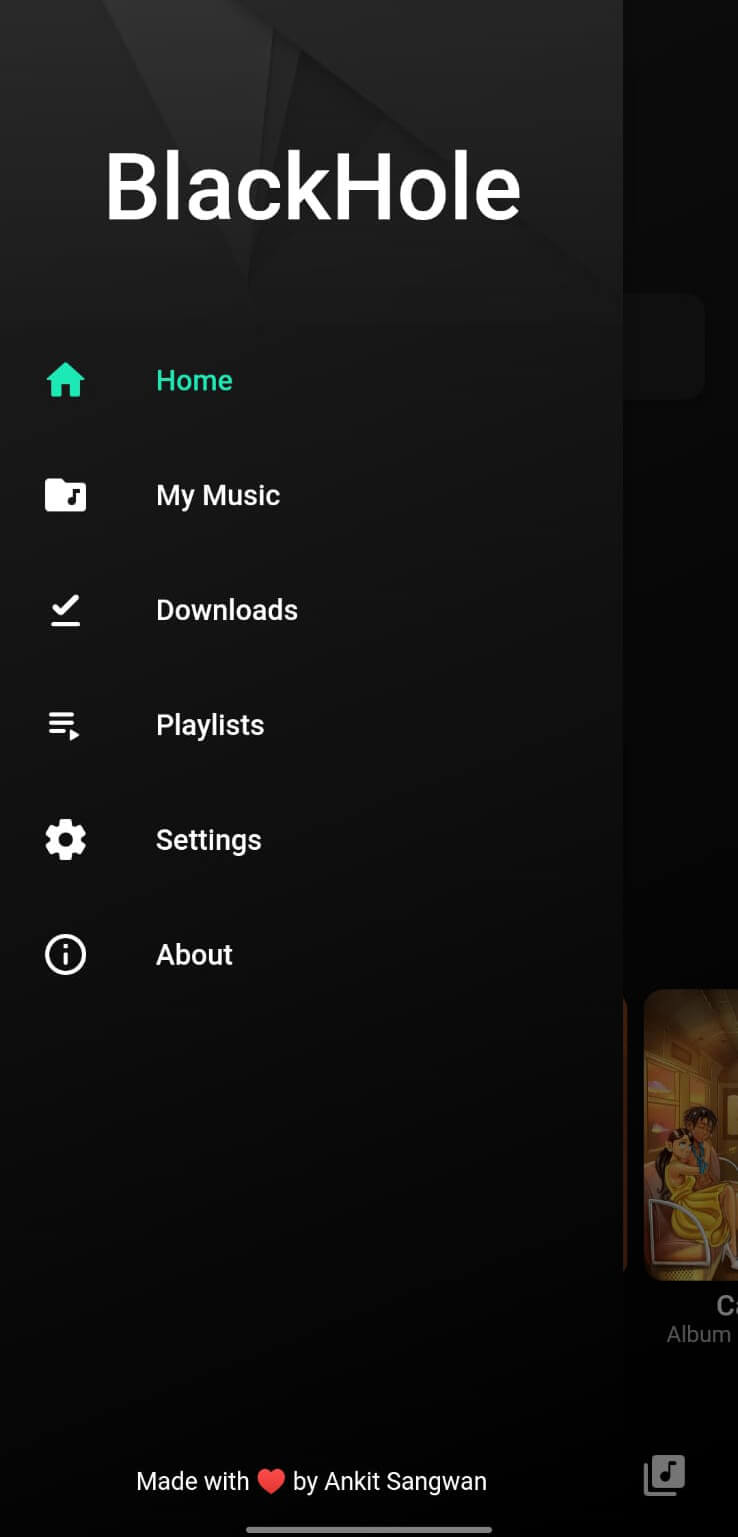This screenshot has height=1537, width=738.
Task: Go to Downloads
Action: tap(226, 610)
